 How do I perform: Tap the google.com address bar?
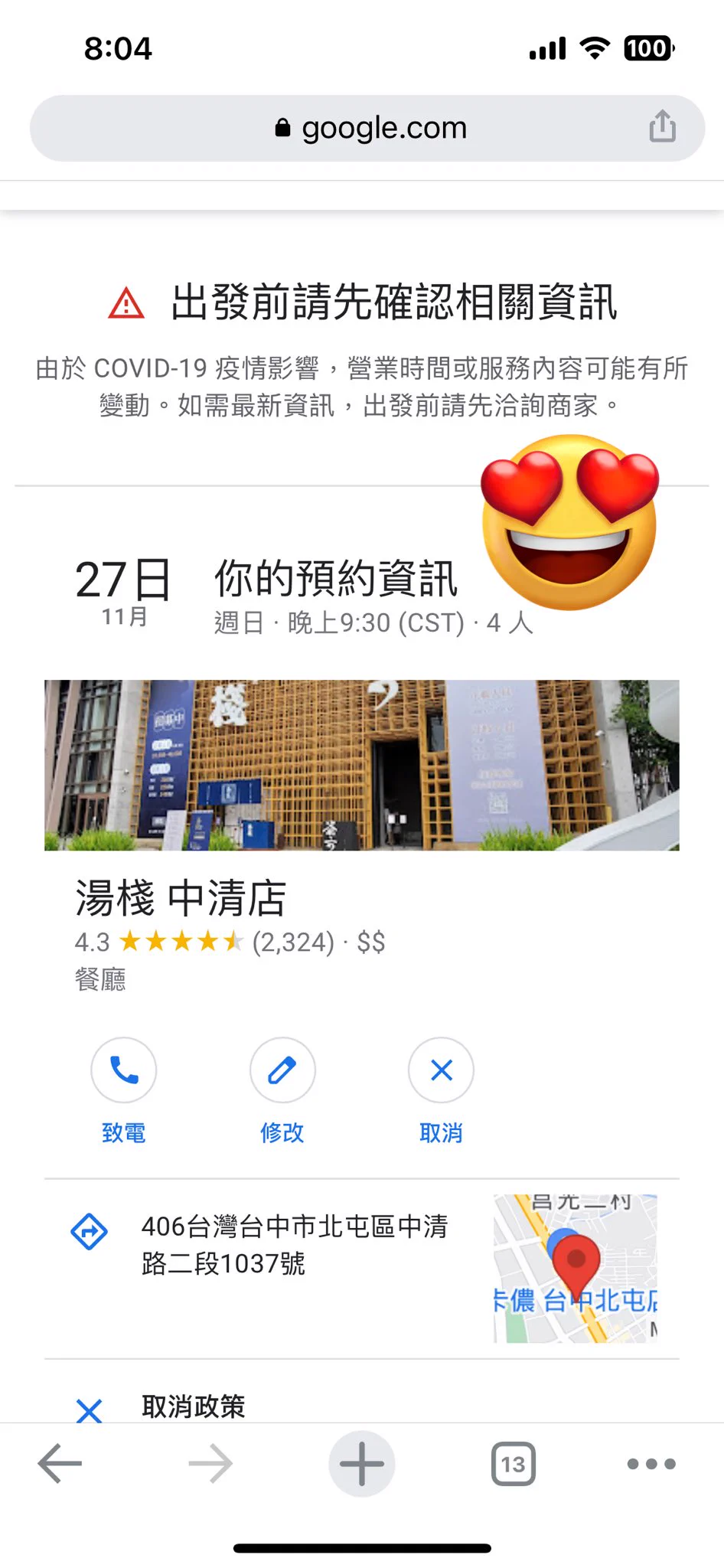point(367,128)
